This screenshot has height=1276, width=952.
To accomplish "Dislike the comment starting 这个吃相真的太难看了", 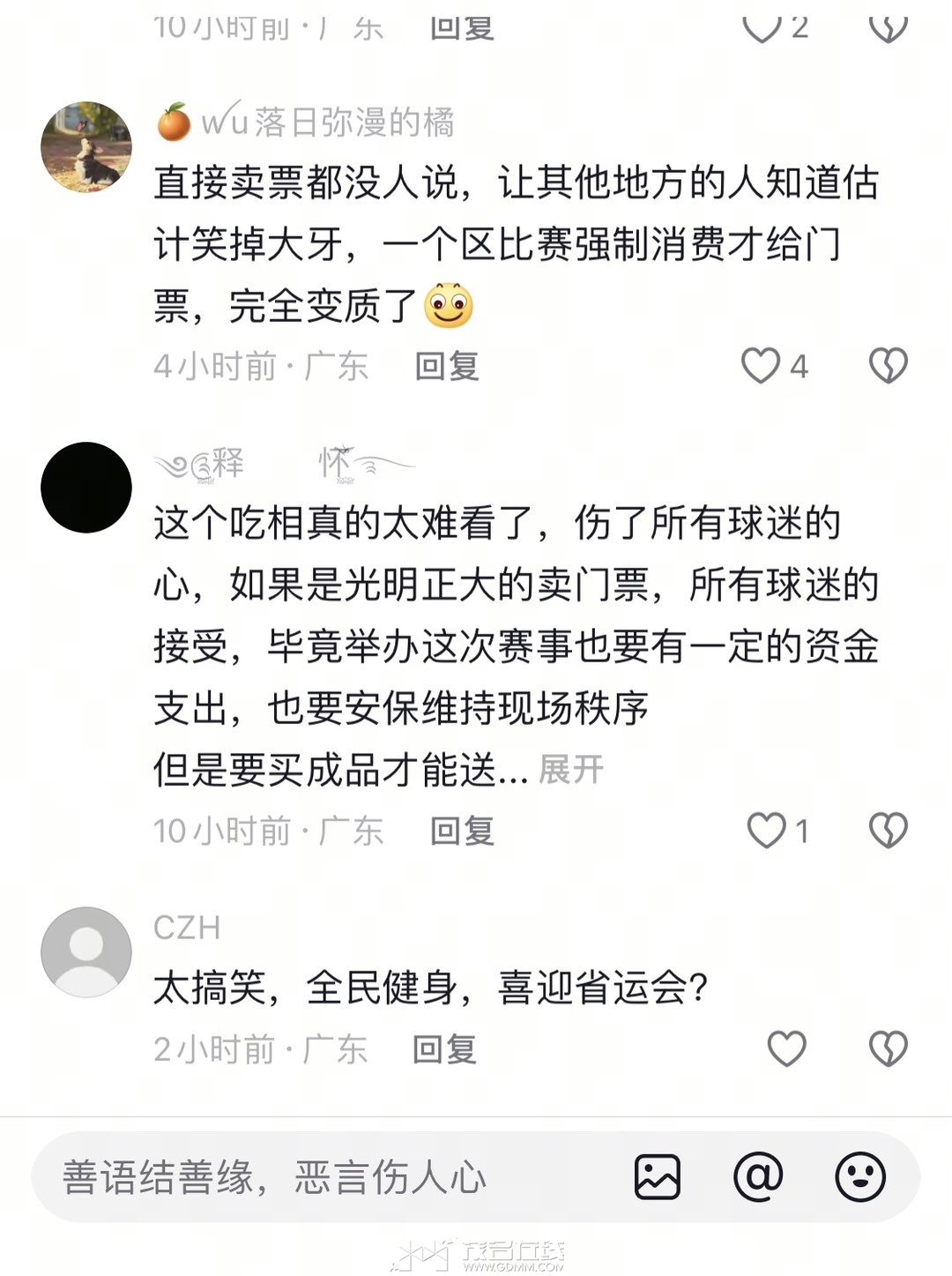I will click(888, 831).
